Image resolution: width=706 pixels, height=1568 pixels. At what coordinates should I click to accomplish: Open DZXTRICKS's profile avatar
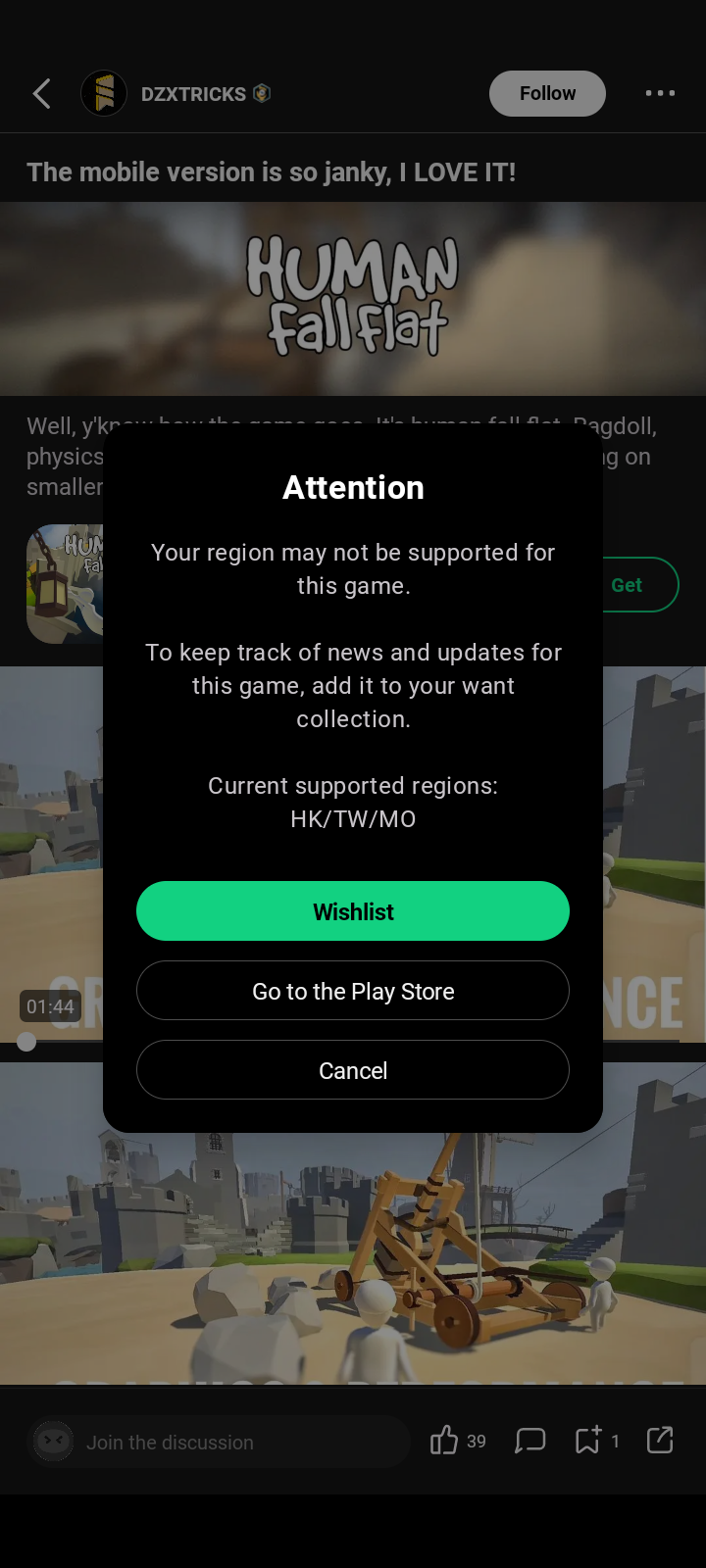point(104,93)
